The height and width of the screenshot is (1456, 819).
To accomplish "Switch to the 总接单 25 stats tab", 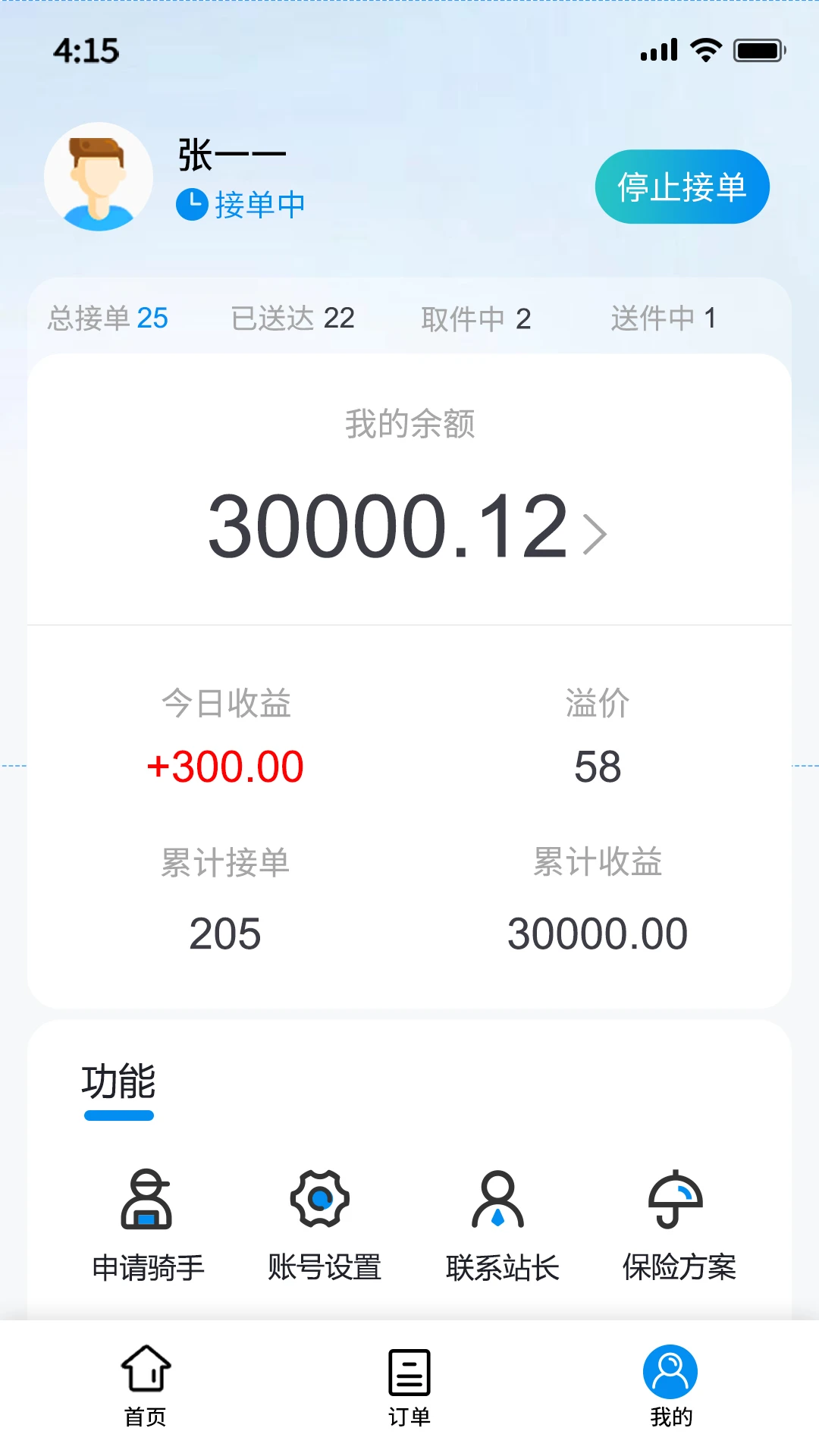I will pyautogui.click(x=109, y=318).
